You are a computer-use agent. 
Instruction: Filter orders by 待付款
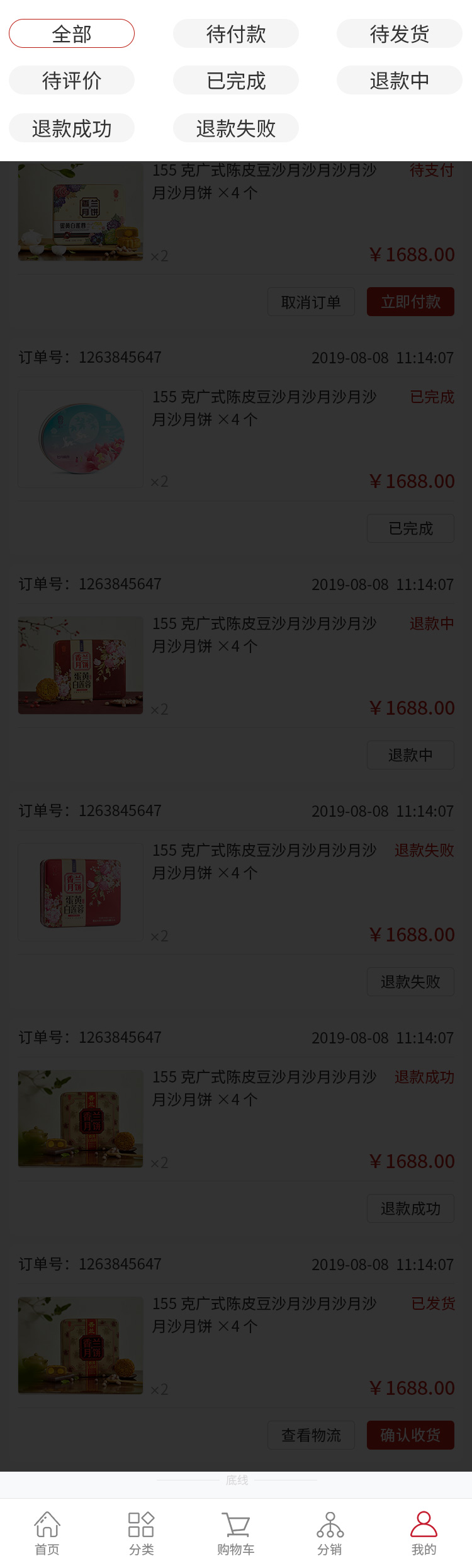pos(236,33)
